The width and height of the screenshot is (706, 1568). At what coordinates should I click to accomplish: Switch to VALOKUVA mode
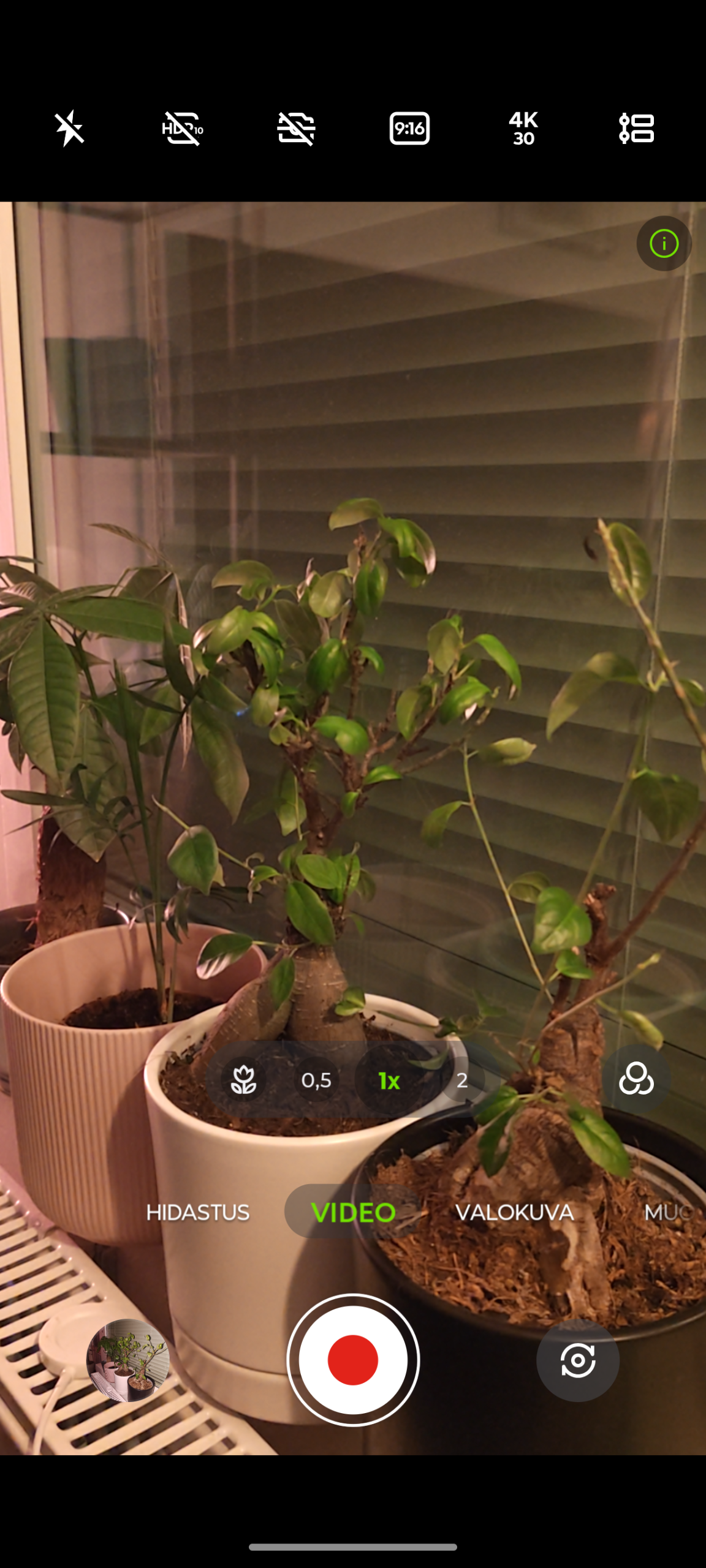pos(514,1212)
